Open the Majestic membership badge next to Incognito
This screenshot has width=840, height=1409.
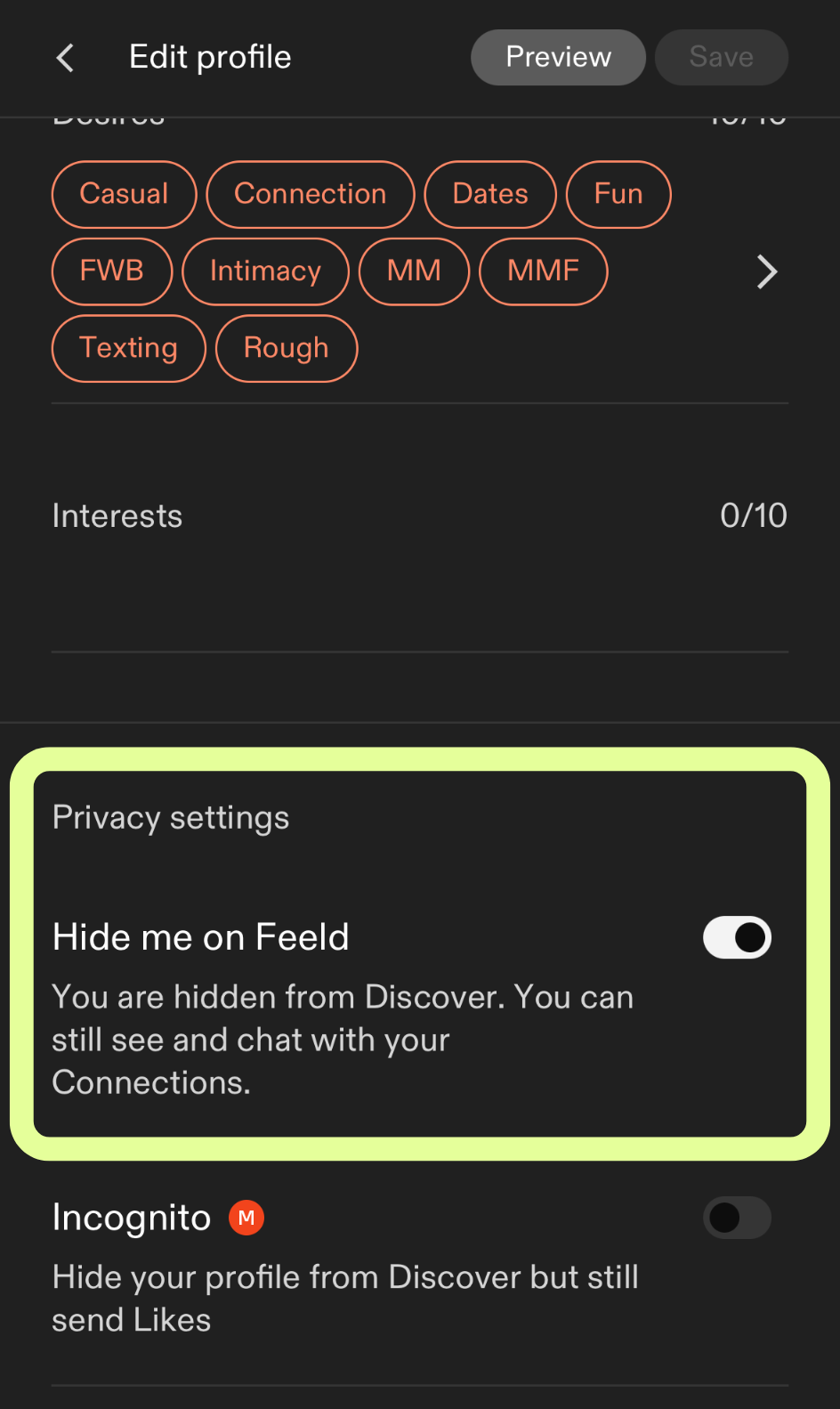[x=246, y=1218]
